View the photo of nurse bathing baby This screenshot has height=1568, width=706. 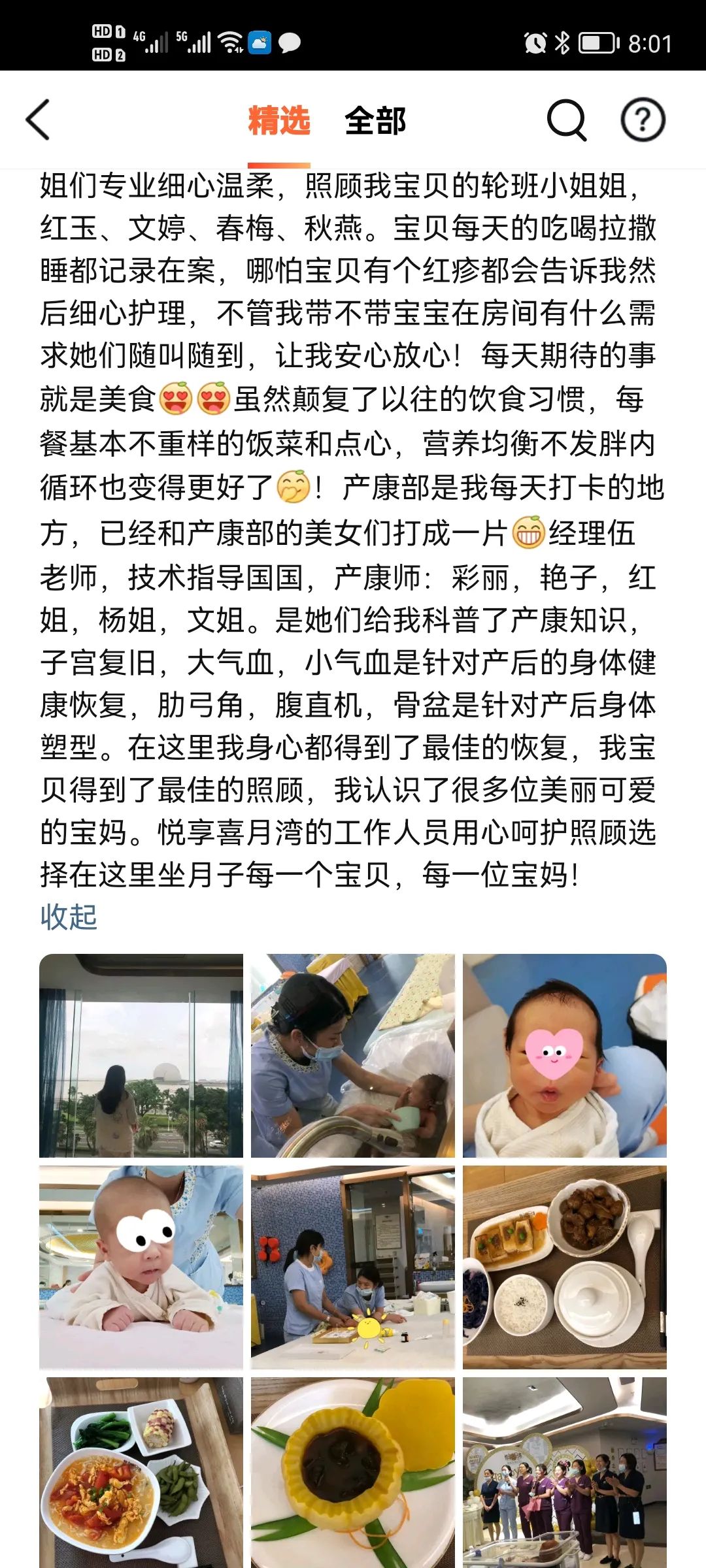(x=353, y=1056)
